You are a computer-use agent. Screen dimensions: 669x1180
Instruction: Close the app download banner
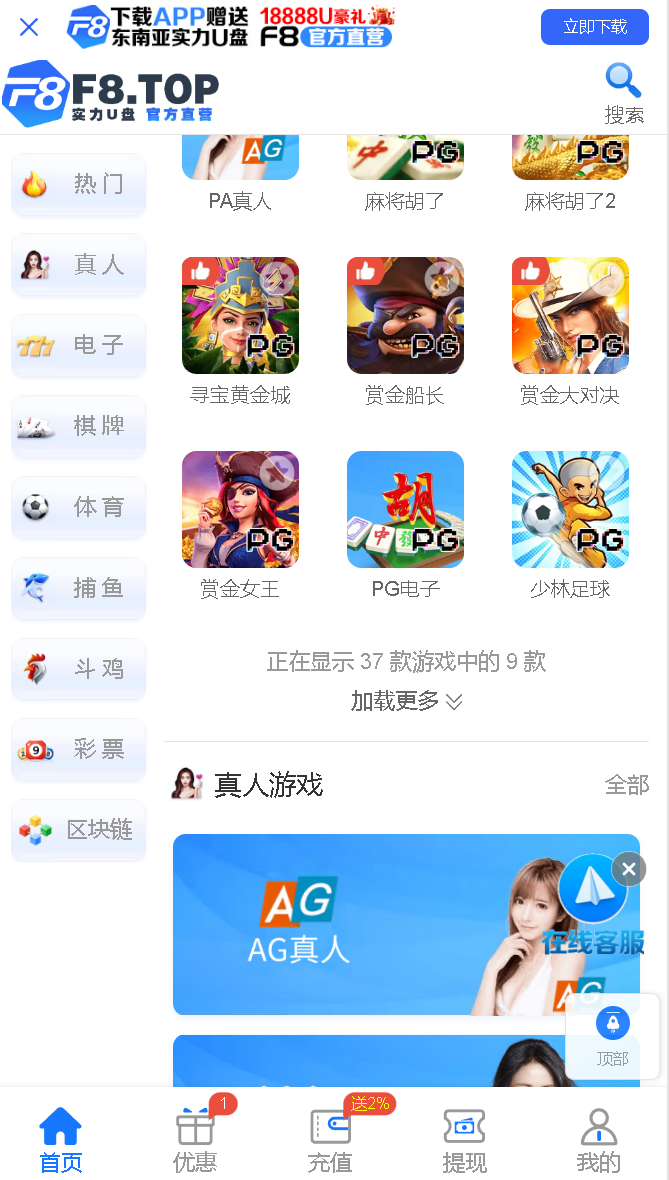[x=29, y=27]
